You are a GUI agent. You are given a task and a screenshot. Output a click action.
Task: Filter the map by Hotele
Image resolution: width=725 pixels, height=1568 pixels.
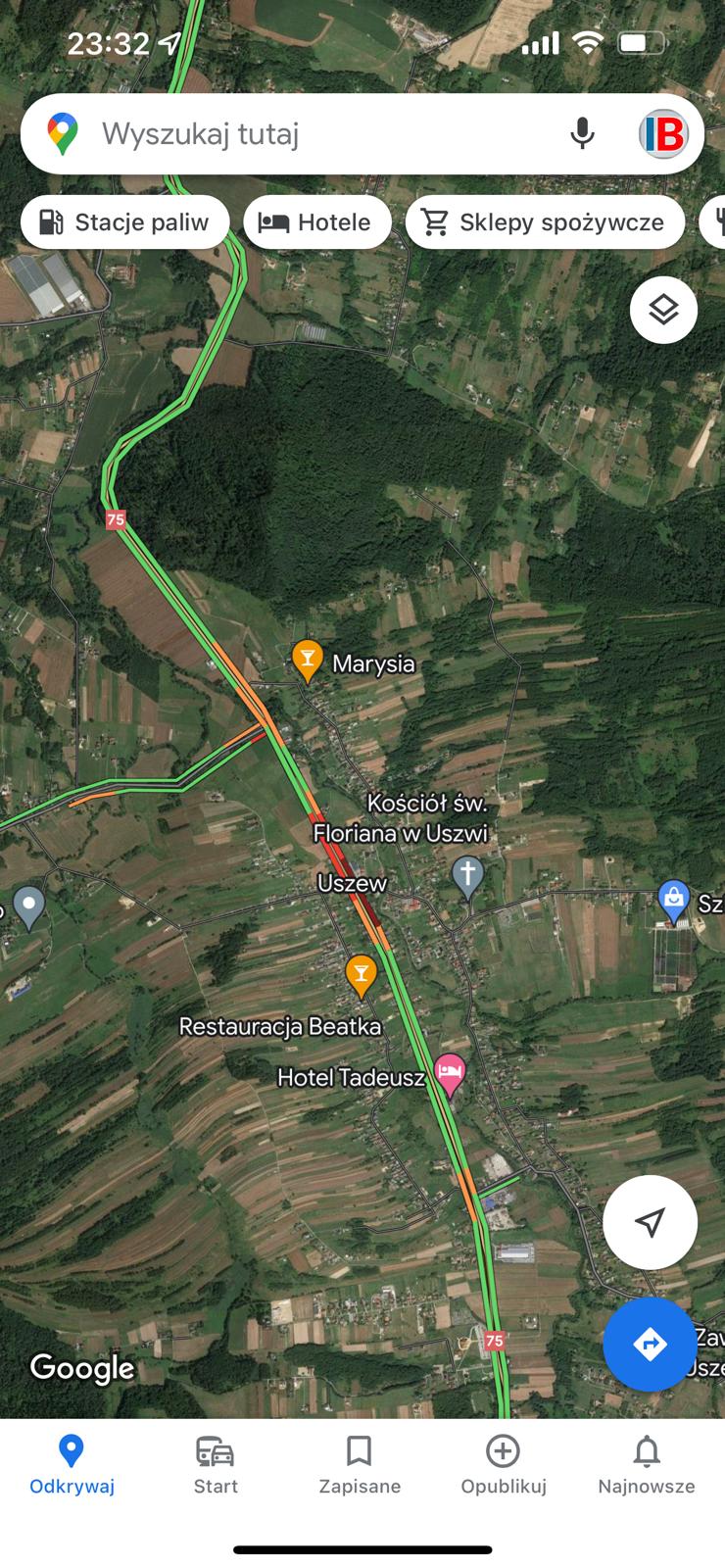[x=315, y=222]
